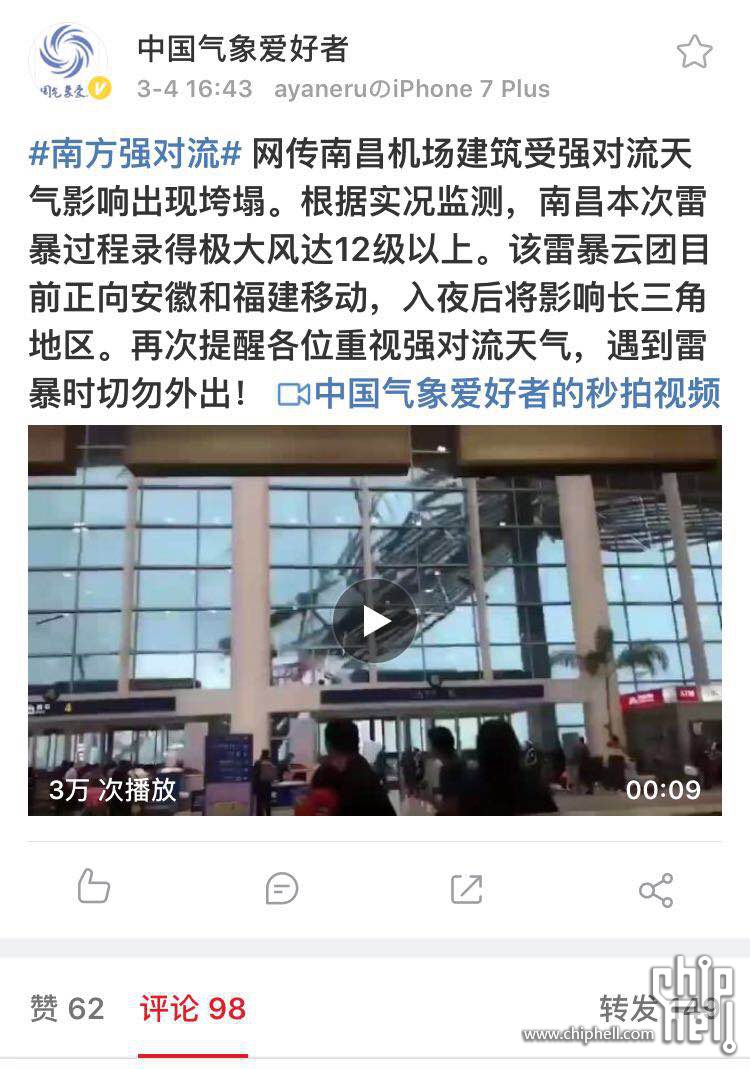
Task: Like this post with the thumbs-up icon
Action: pyautogui.click(x=93, y=887)
